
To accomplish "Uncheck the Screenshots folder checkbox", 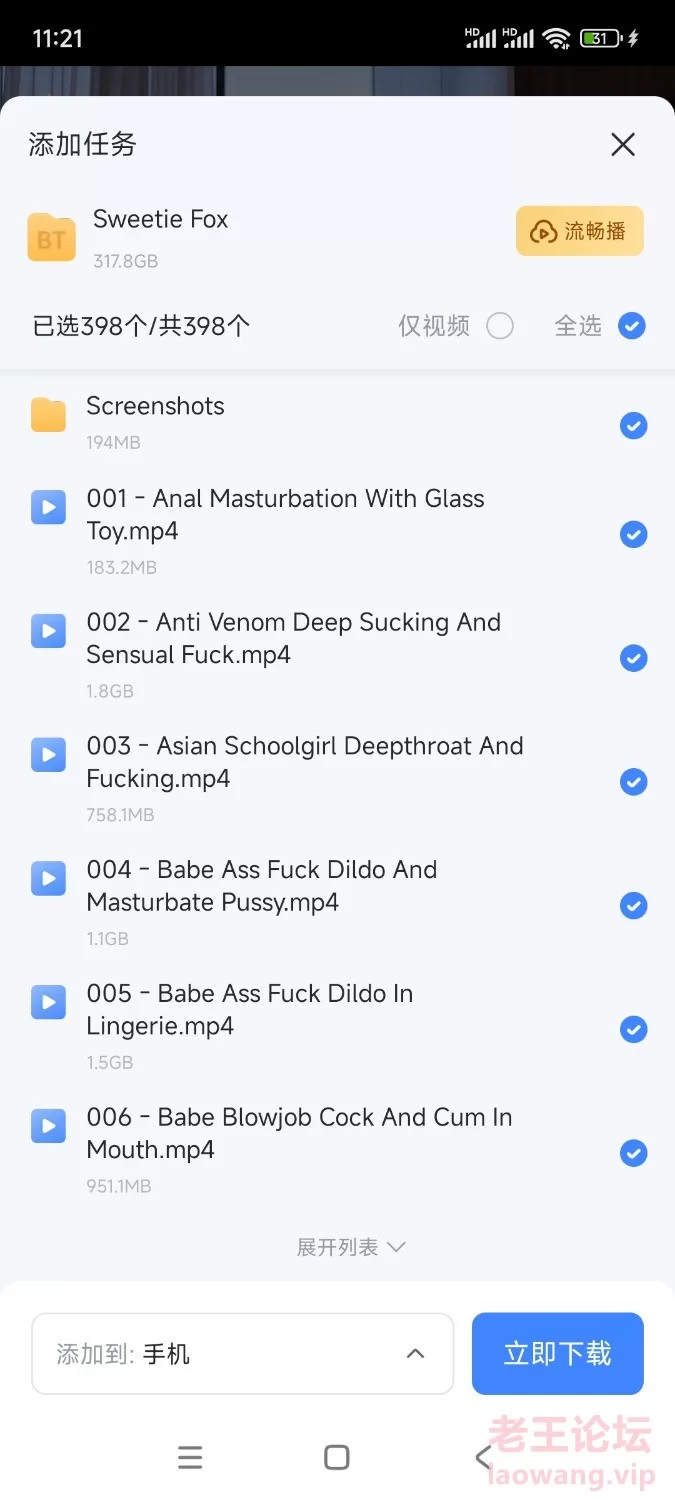I will point(633,426).
